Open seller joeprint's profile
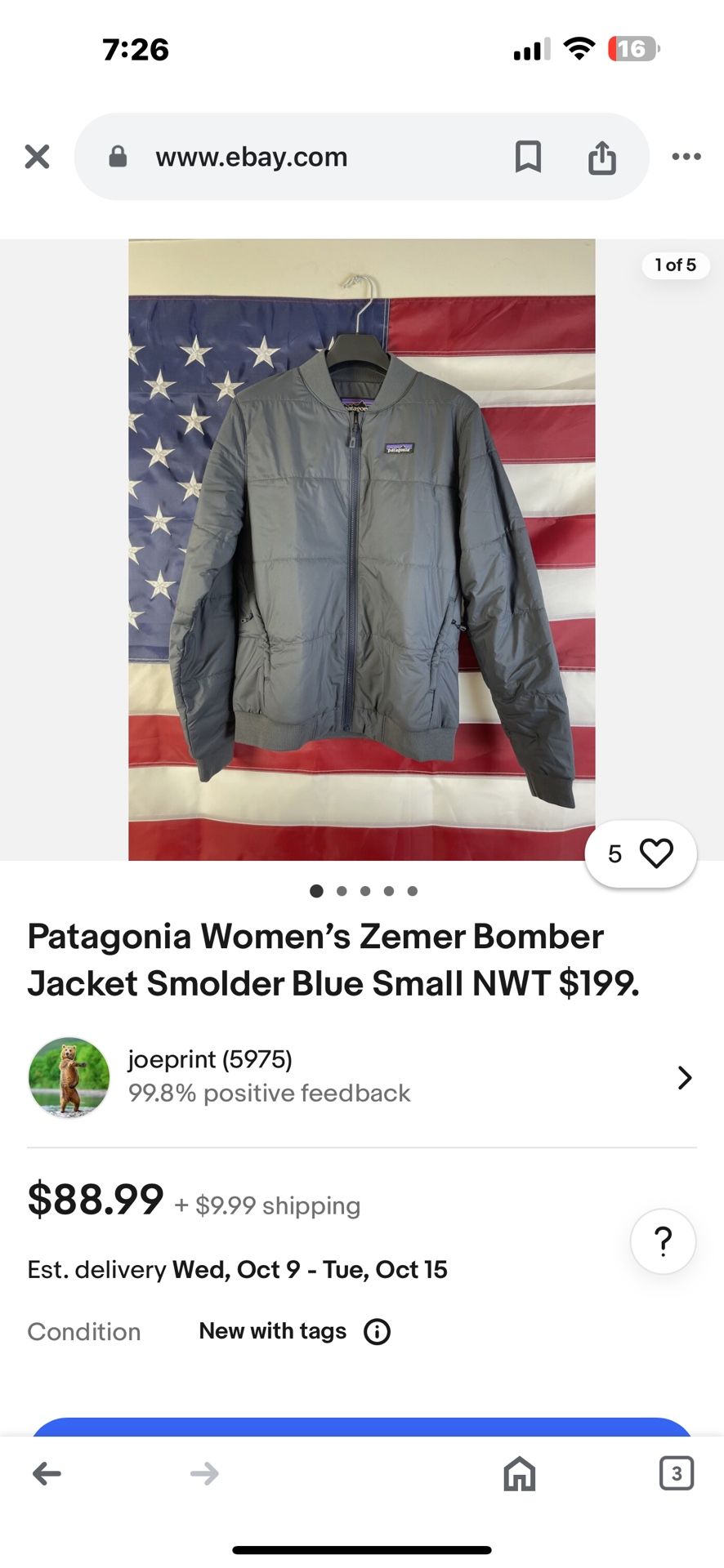 [362, 1077]
